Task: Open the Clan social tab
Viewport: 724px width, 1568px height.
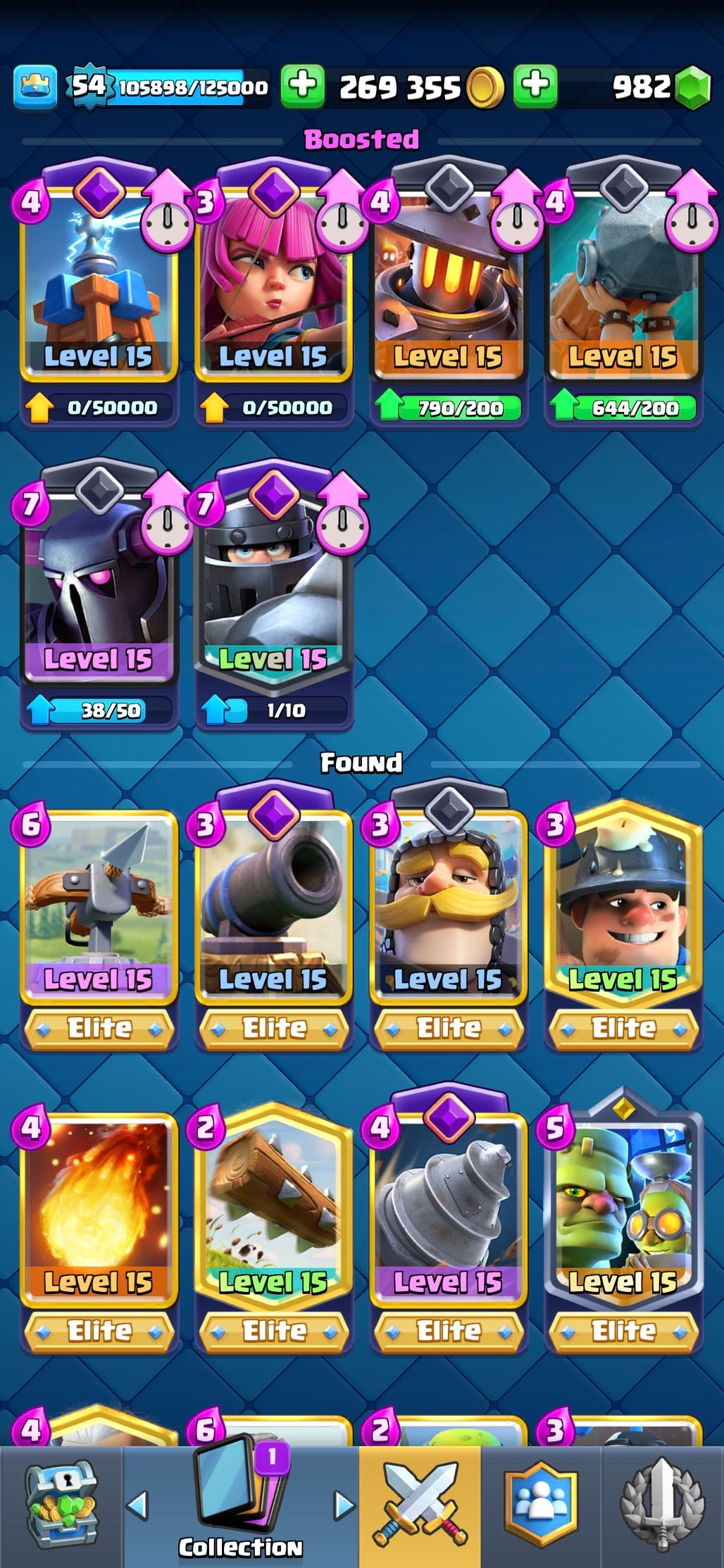Action: (540, 1505)
